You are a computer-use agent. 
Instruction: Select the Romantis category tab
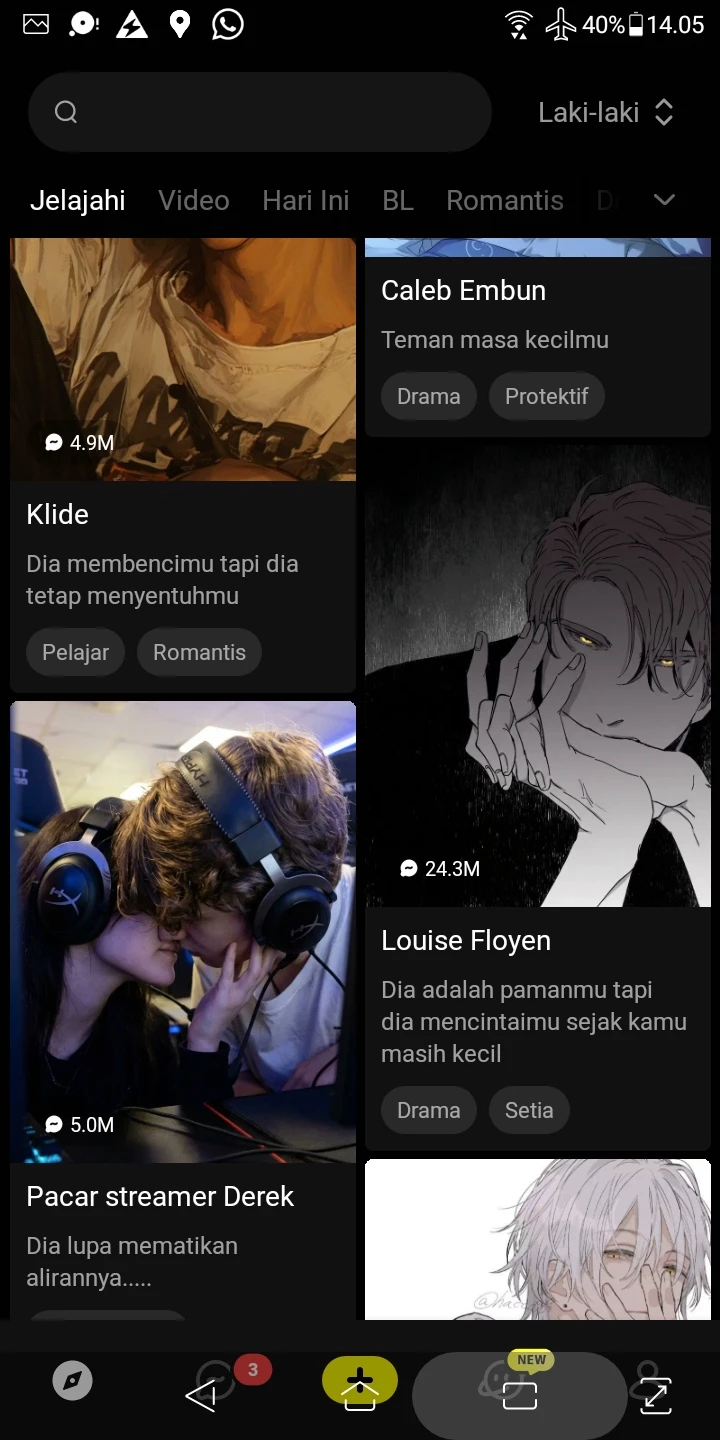[x=505, y=200]
